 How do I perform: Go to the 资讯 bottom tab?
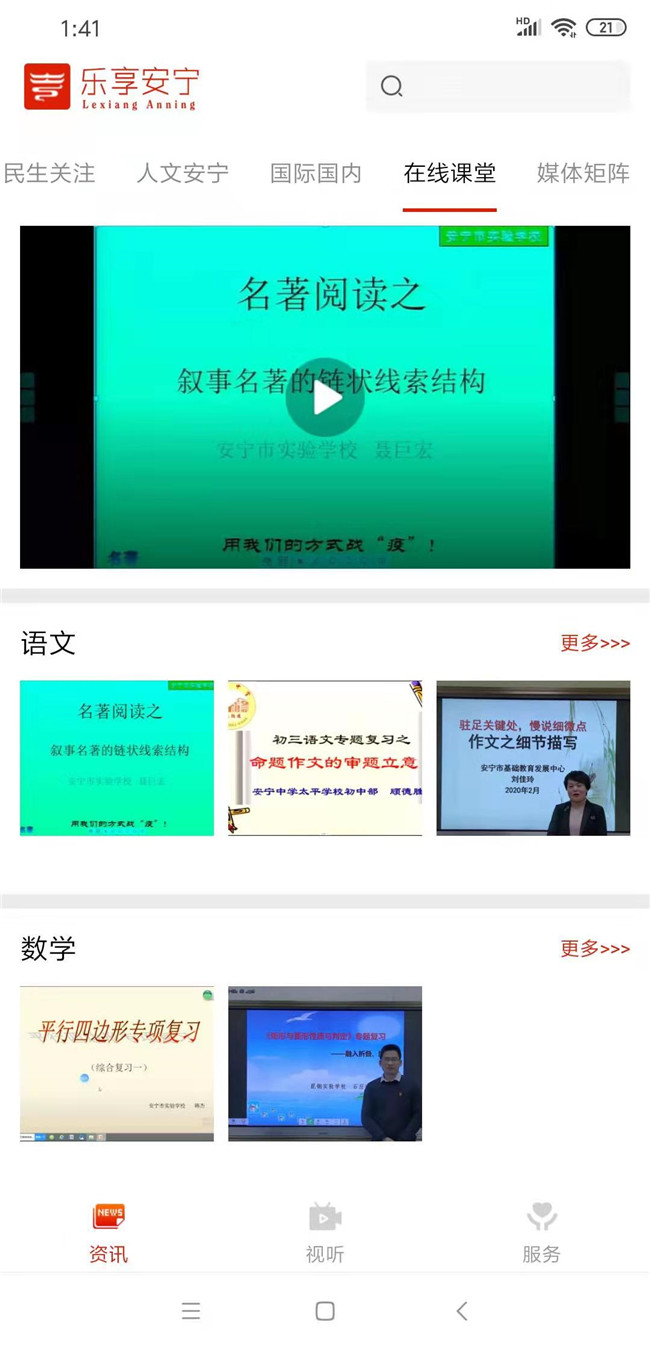click(x=108, y=1233)
